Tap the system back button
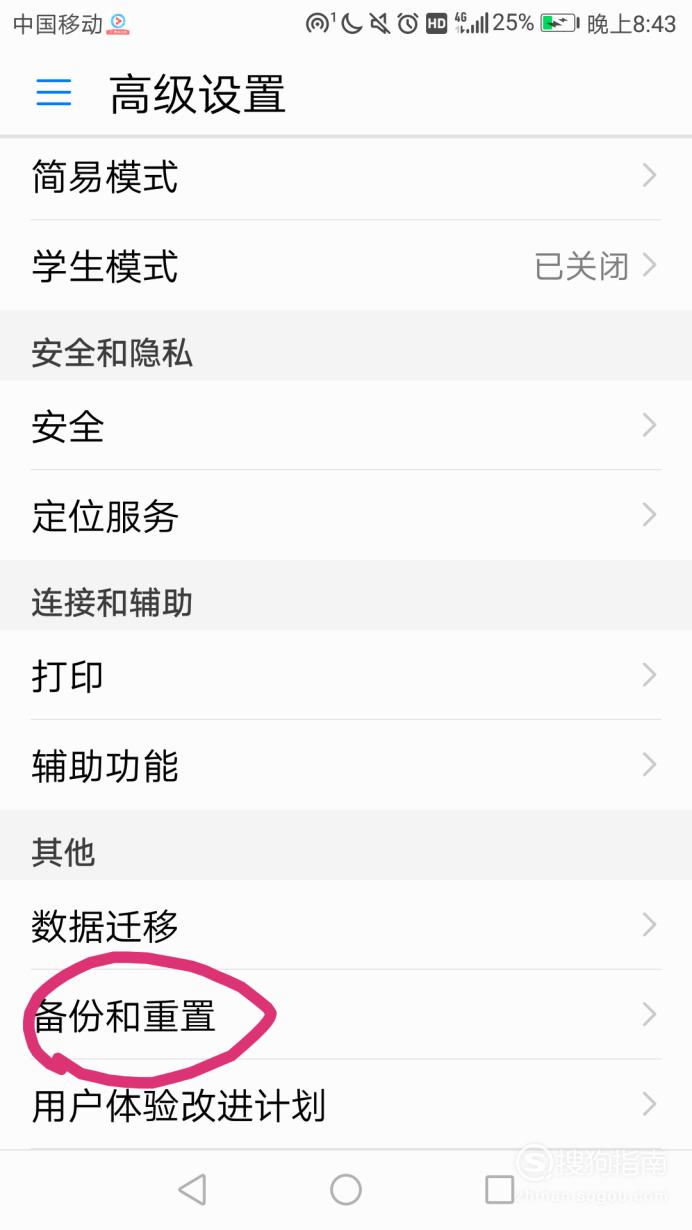Viewport: 692px width, 1230px height. pyautogui.click(x=192, y=1189)
